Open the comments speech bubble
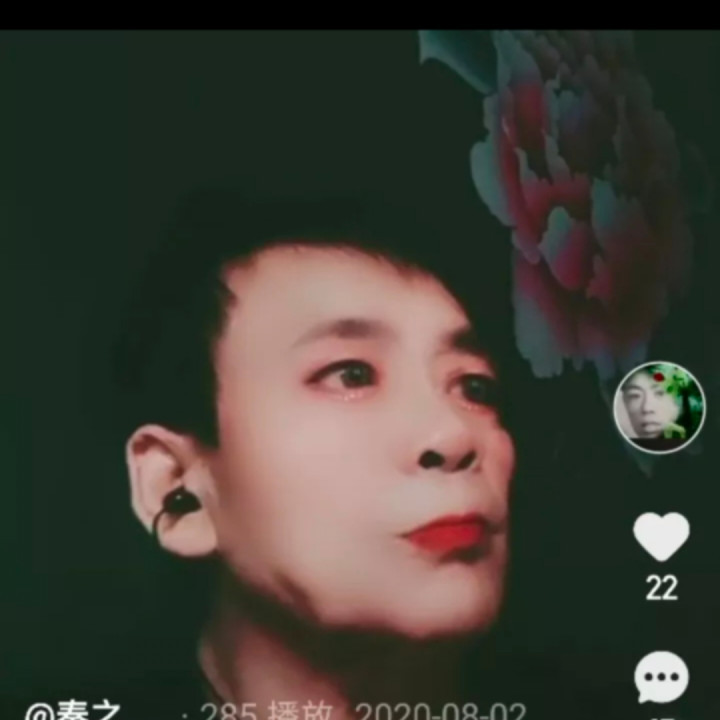The image size is (720, 720). point(661,677)
